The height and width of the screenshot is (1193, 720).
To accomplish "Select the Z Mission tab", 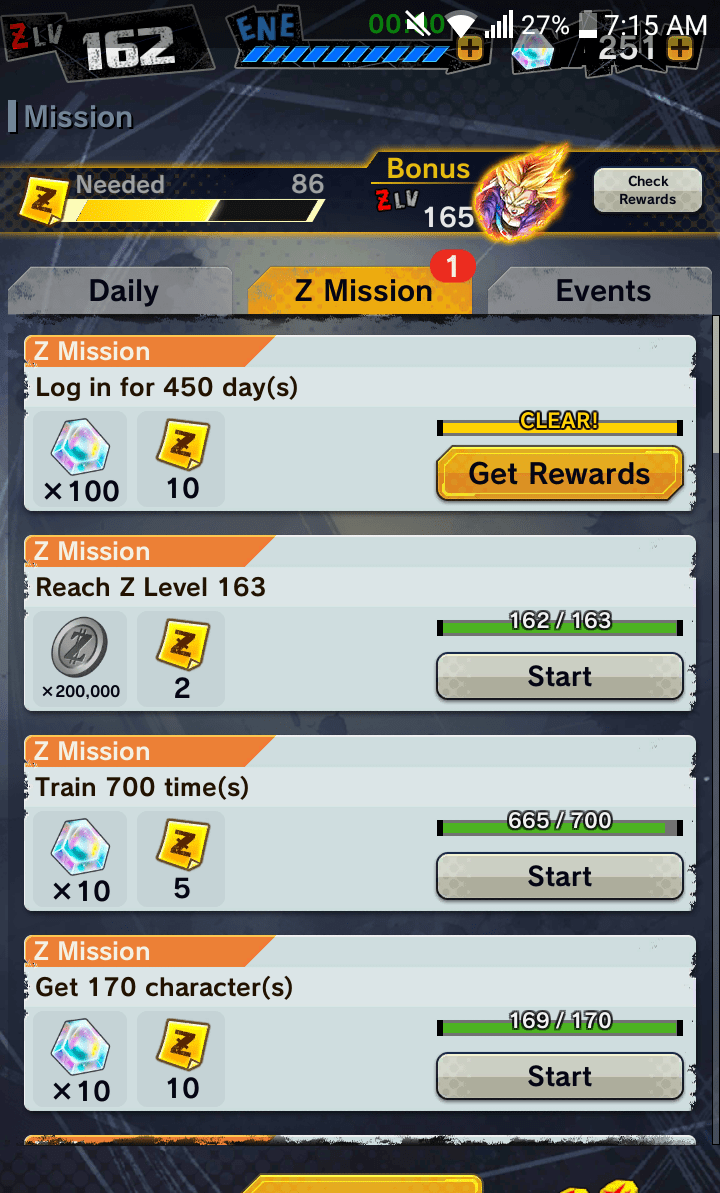I will pos(363,291).
